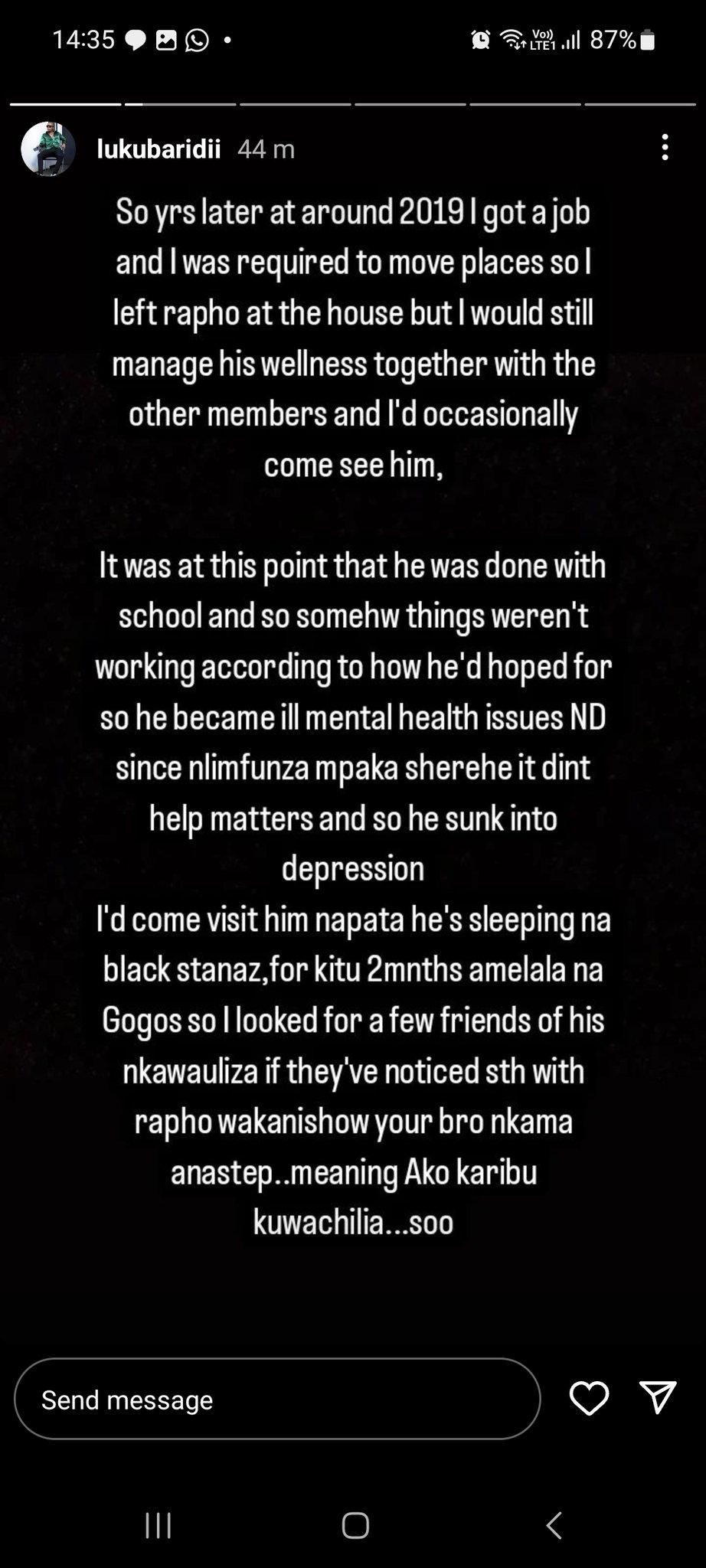
Task: Open the recent apps view
Action: [x=158, y=1524]
